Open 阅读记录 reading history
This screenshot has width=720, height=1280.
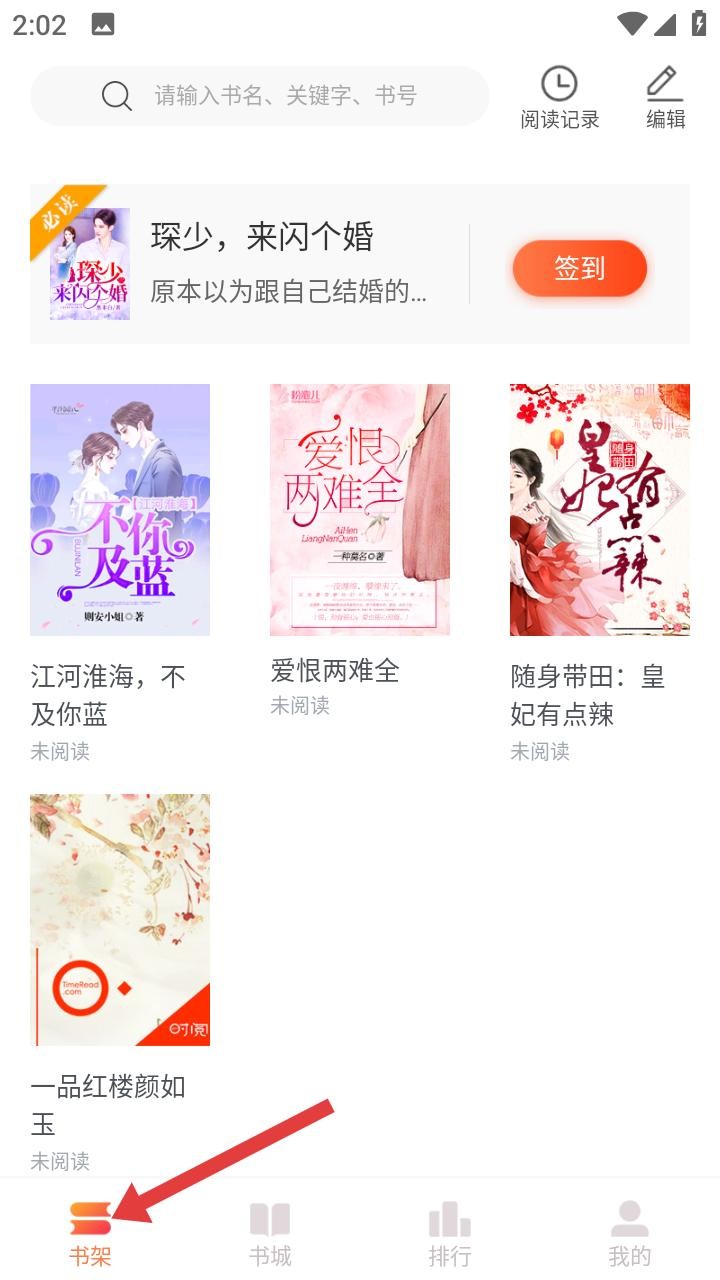click(559, 98)
